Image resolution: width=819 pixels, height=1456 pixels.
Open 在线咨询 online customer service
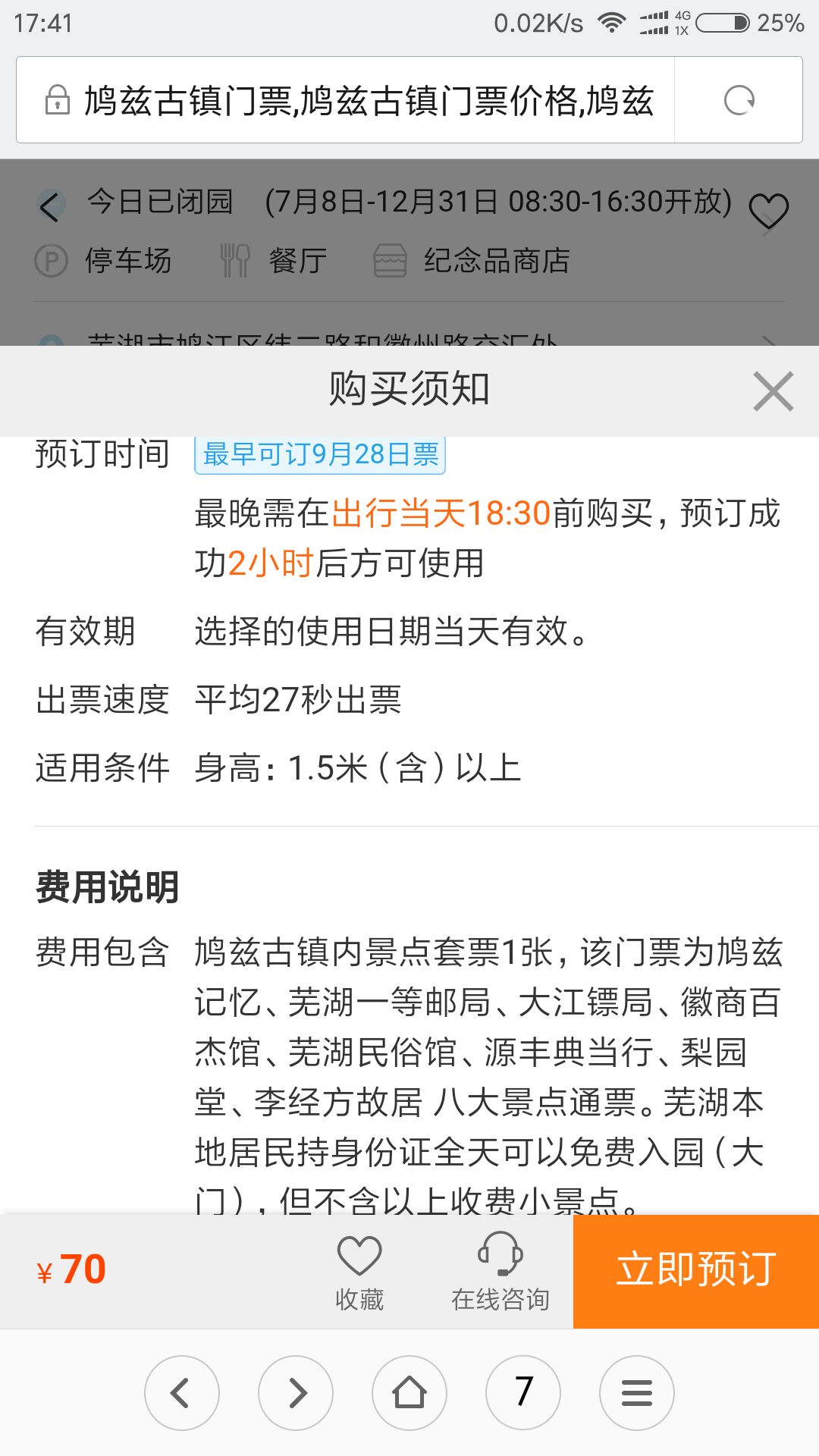point(500,1272)
